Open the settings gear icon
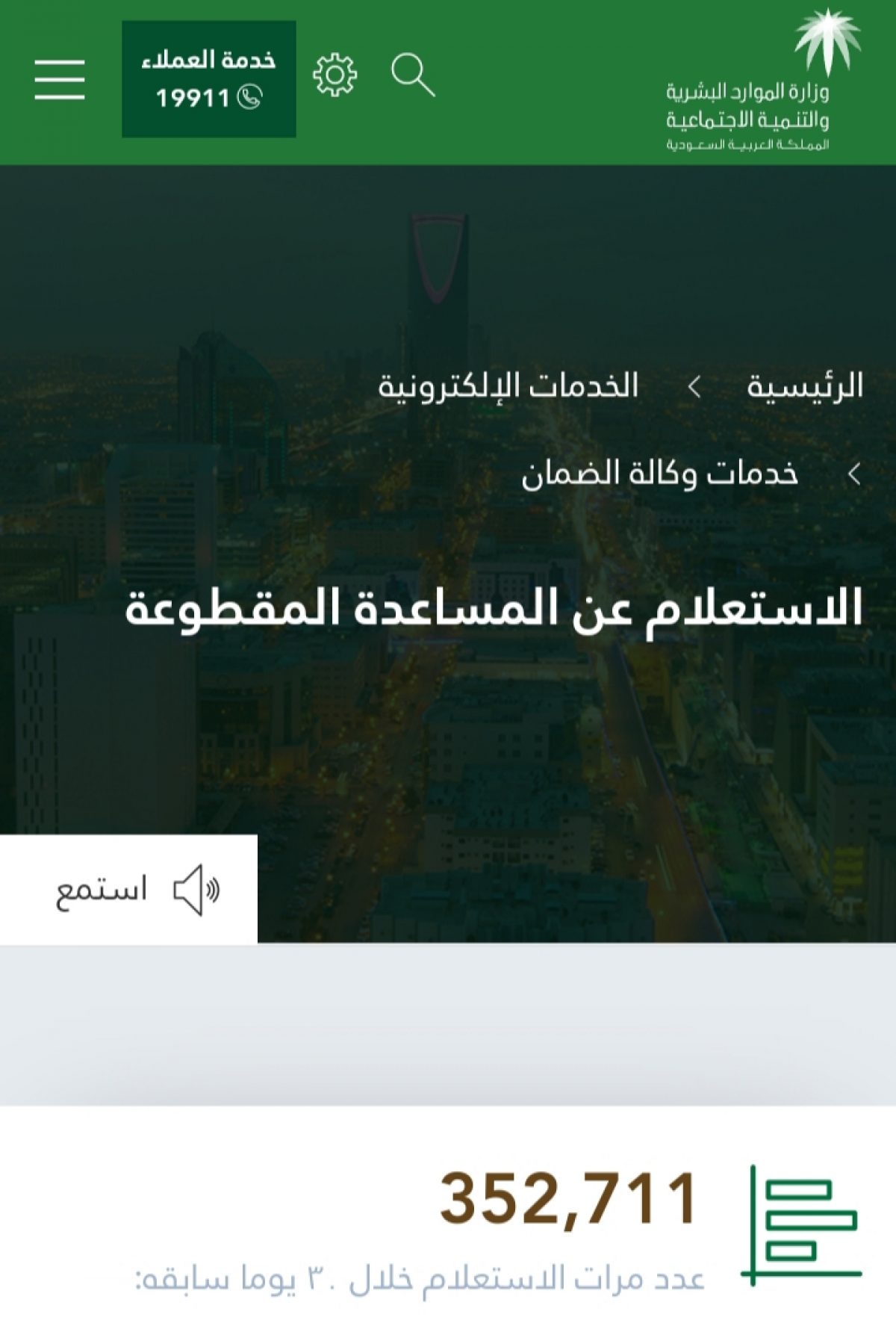 [335, 75]
